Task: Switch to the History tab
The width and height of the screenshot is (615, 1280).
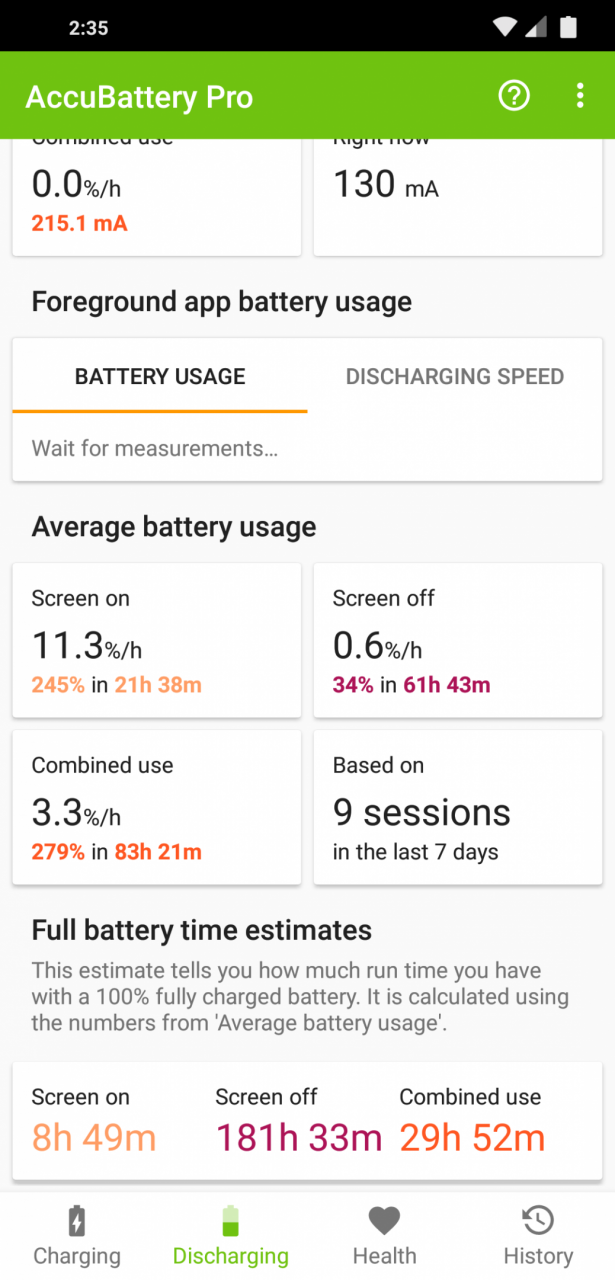Action: click(x=538, y=1236)
